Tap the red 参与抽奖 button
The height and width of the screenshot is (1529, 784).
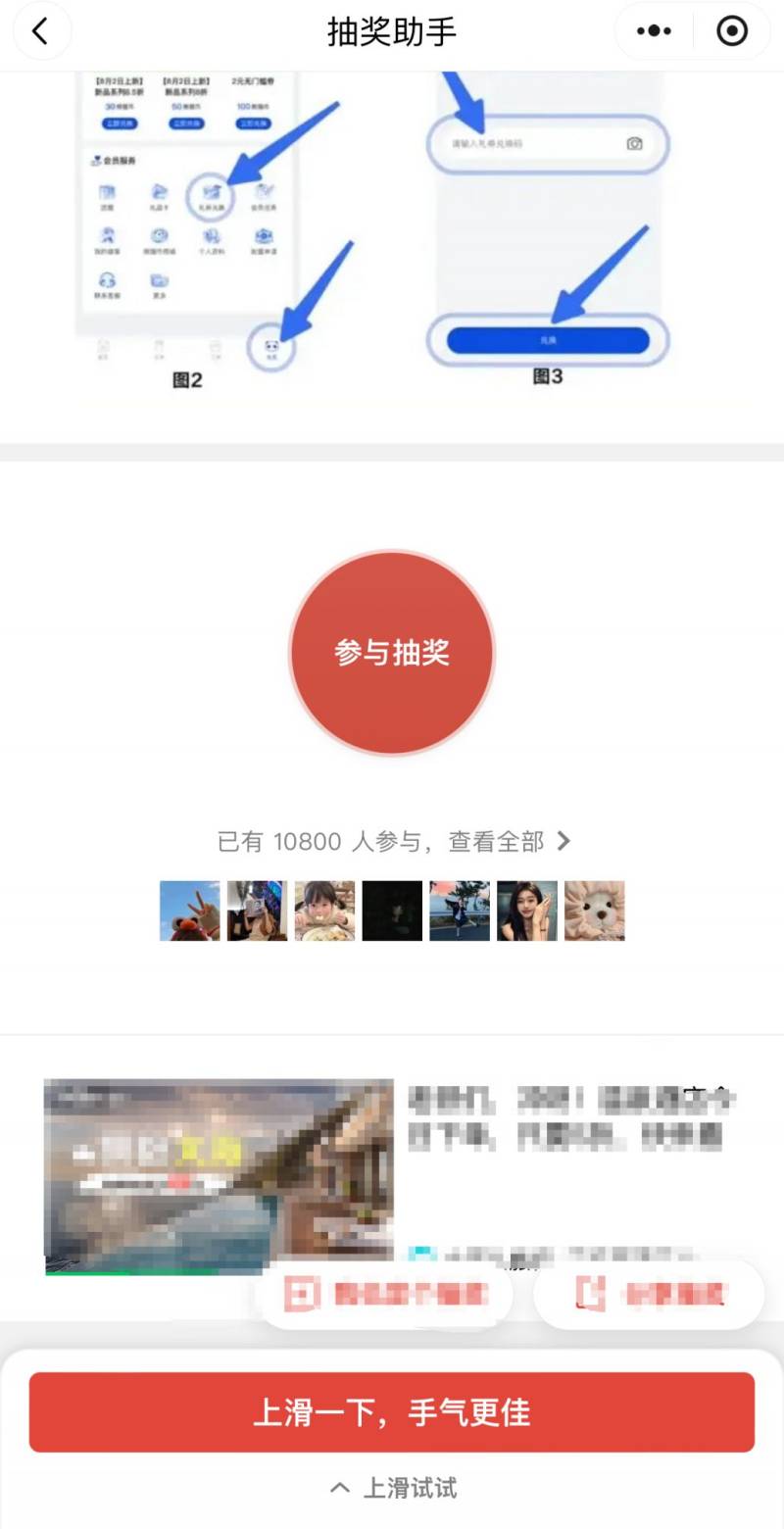pyautogui.click(x=392, y=653)
